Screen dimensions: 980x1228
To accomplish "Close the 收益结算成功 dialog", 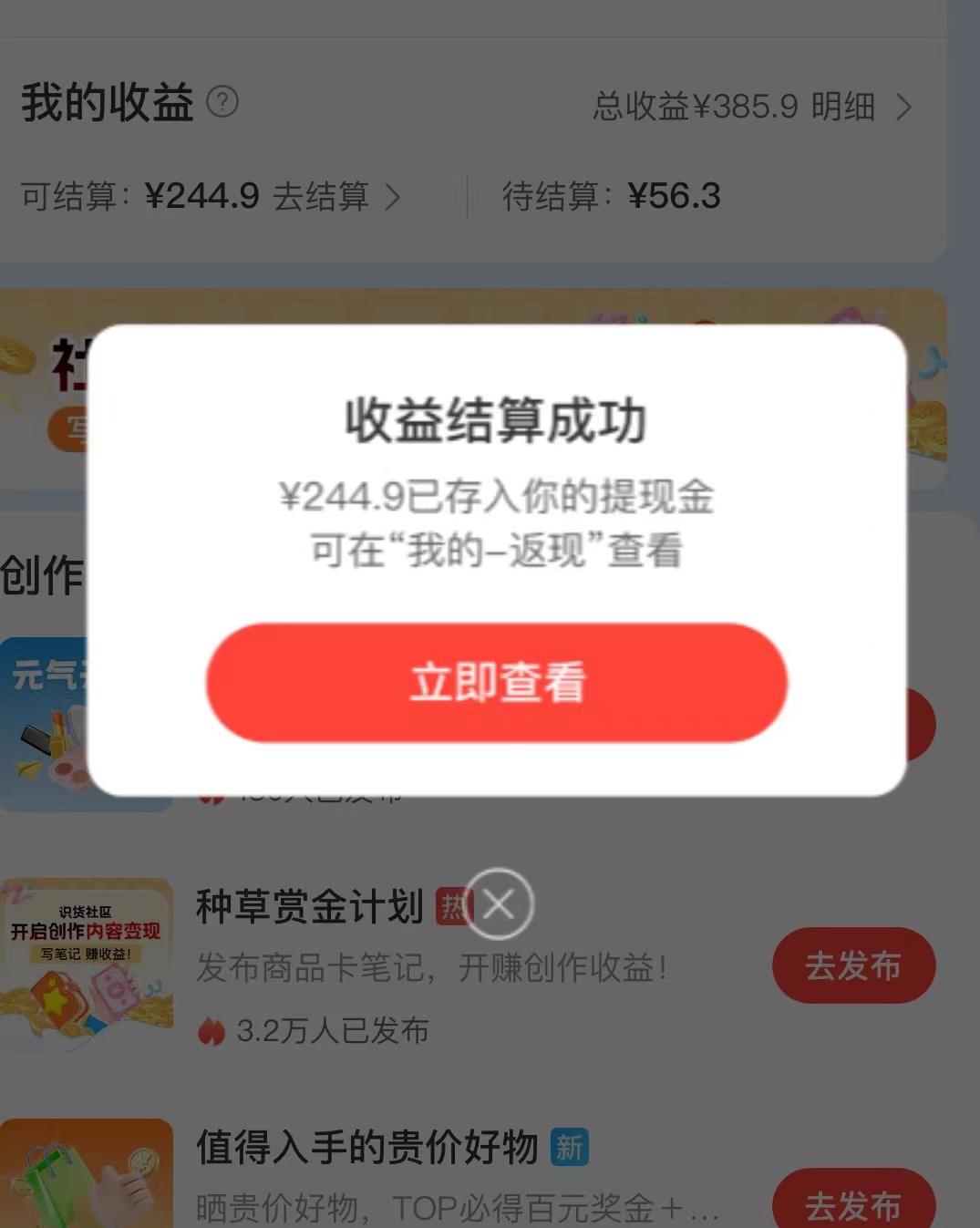I will [x=498, y=904].
